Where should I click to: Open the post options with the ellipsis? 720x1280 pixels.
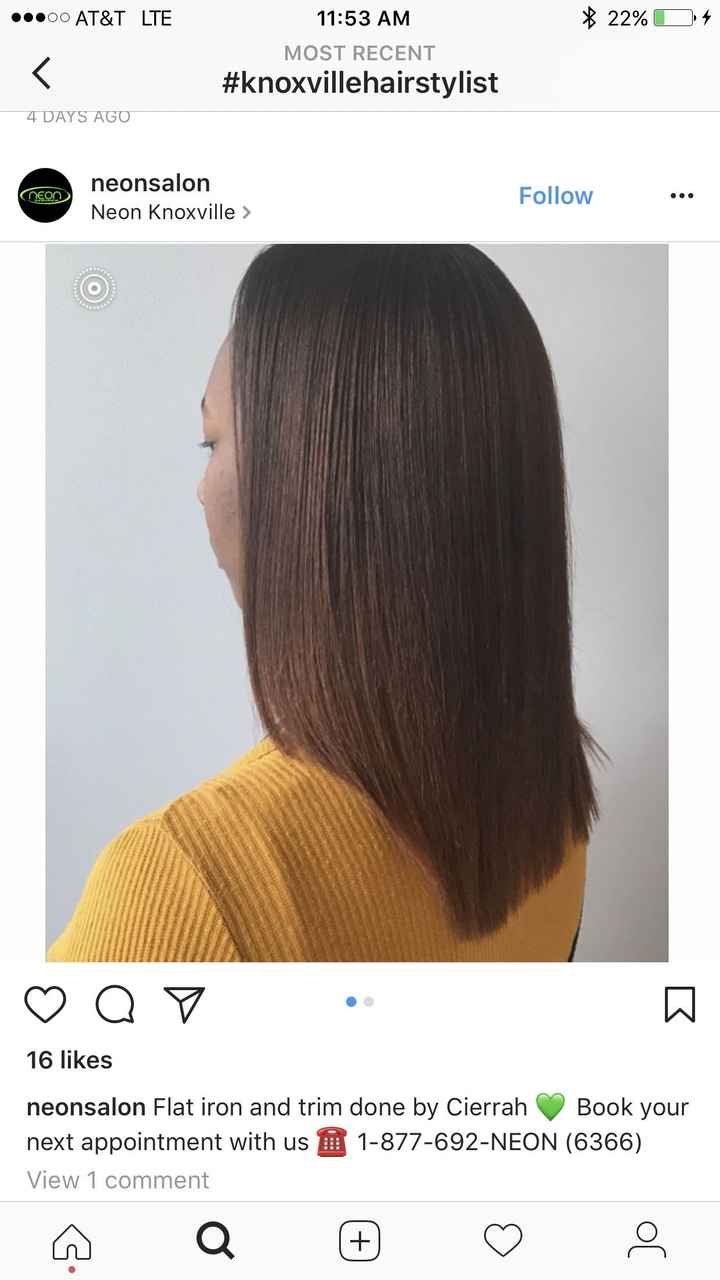point(681,196)
